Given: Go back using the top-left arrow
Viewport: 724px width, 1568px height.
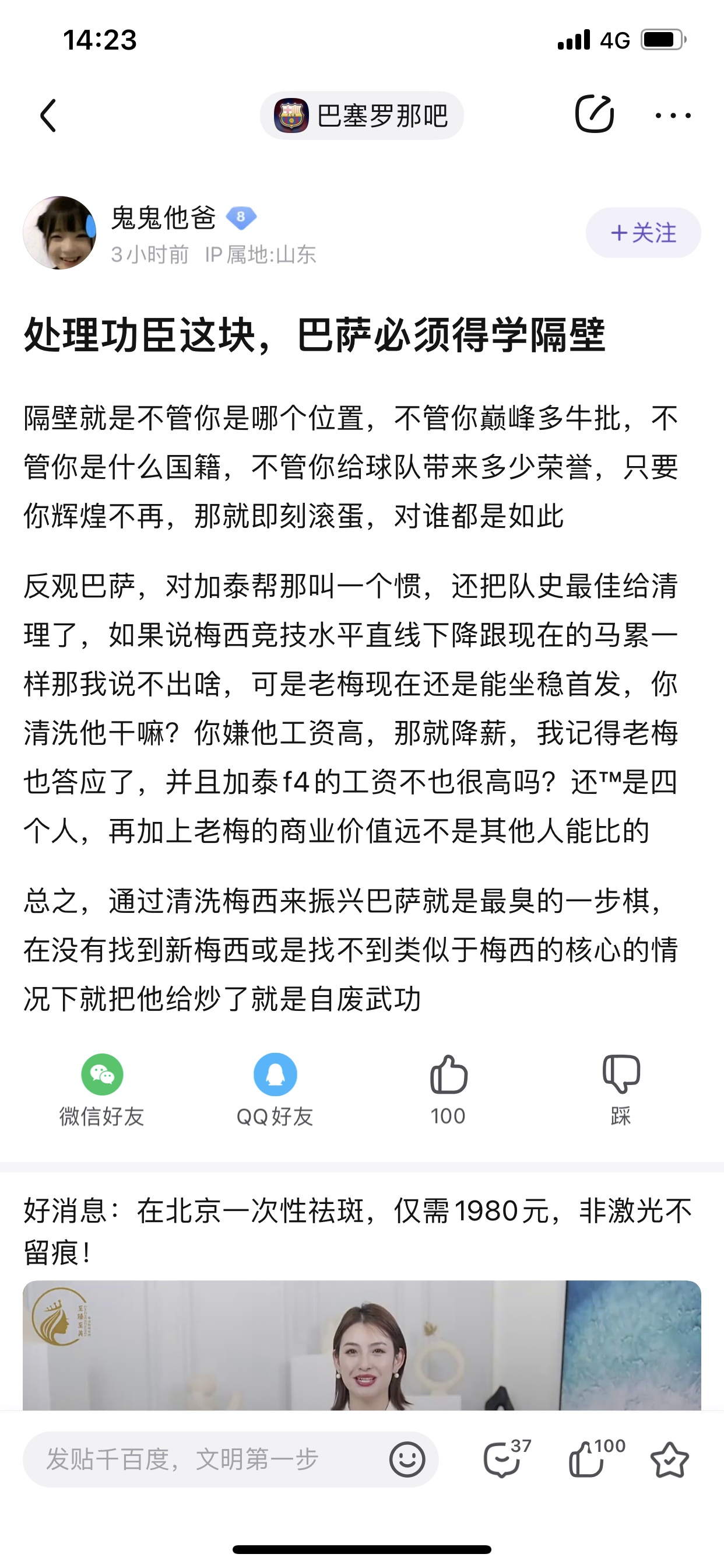Looking at the screenshot, I should (48, 116).
